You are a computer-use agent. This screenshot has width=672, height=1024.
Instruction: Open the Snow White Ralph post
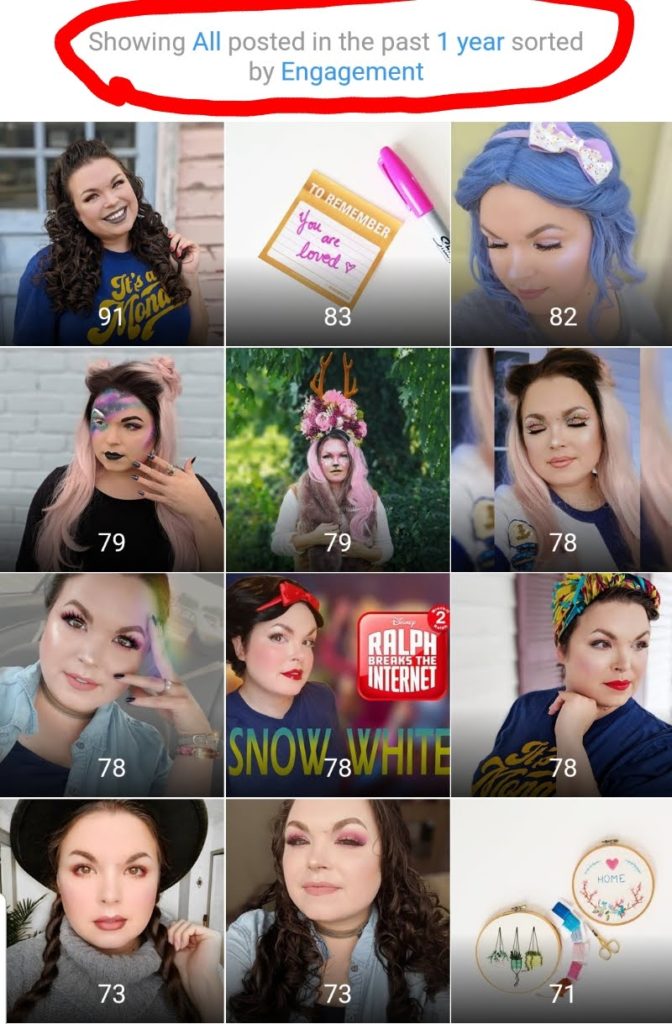point(337,684)
